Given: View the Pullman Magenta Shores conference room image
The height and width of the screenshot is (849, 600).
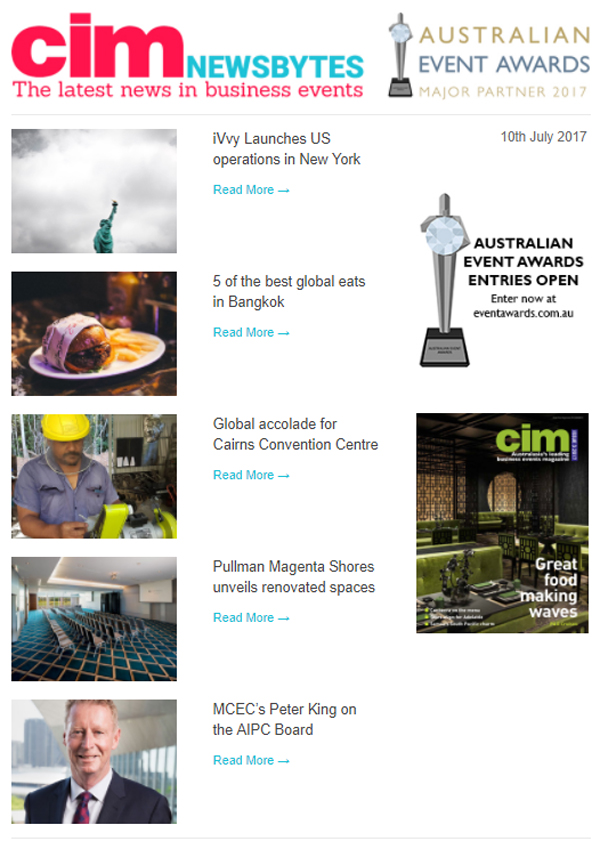Looking at the screenshot, I should 94,619.
